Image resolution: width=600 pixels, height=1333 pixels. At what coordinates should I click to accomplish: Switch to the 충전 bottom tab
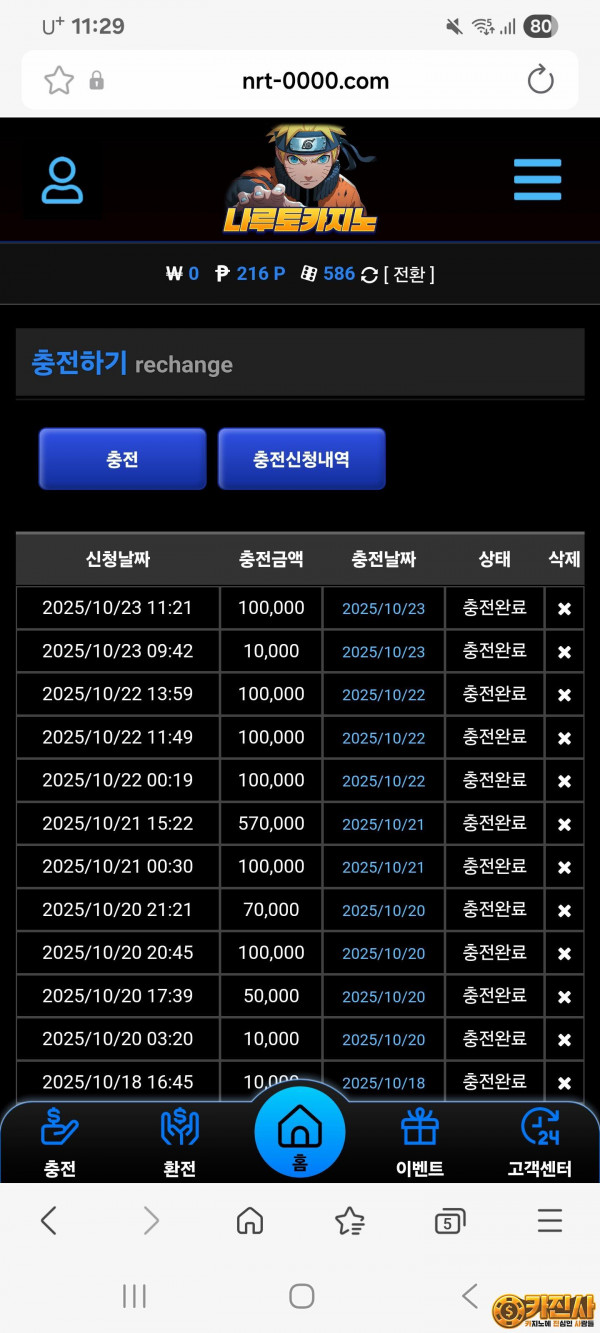[x=60, y=1141]
